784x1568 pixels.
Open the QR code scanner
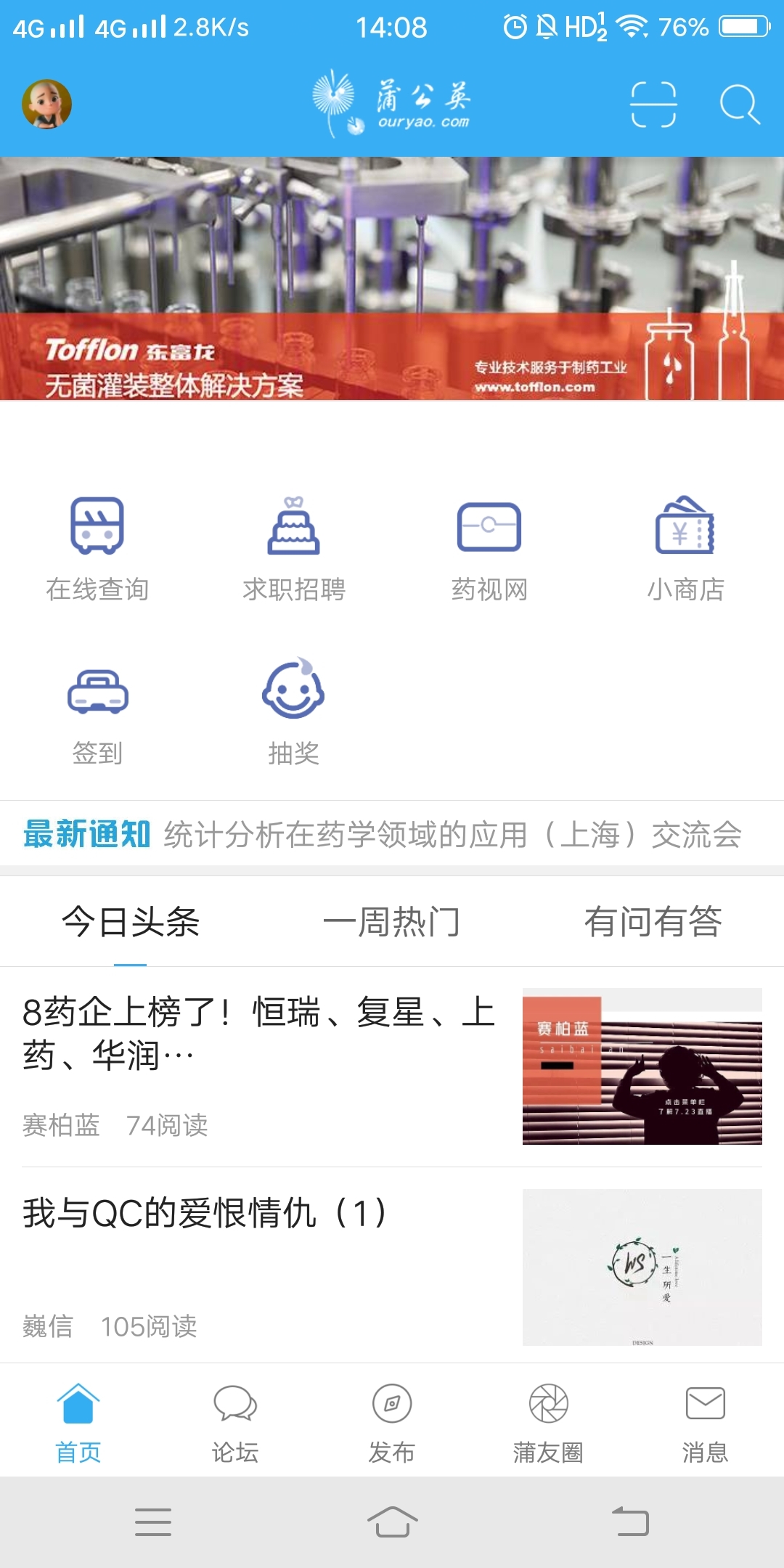tap(653, 105)
